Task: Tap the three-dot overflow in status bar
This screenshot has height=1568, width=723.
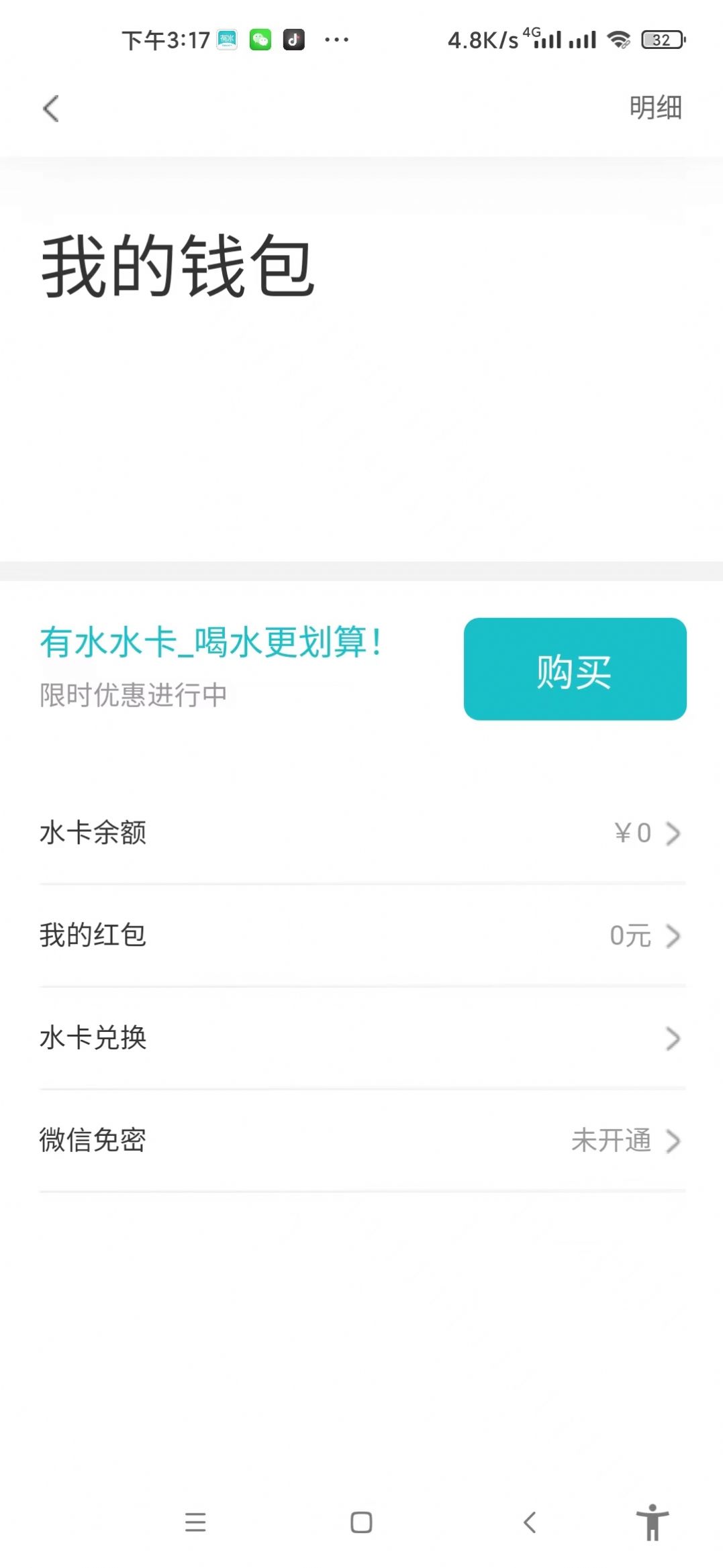Action: 337,40
